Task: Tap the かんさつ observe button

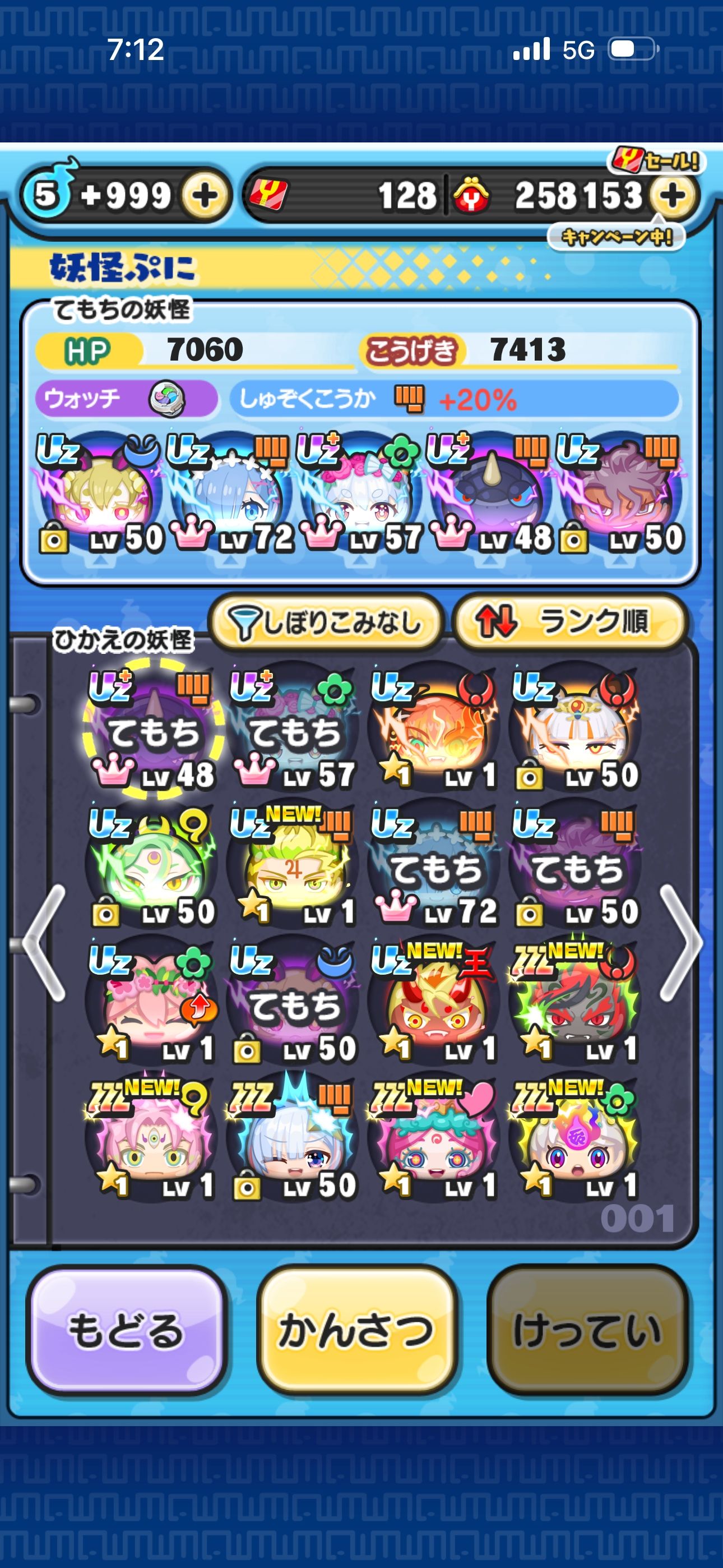Action: click(356, 1330)
